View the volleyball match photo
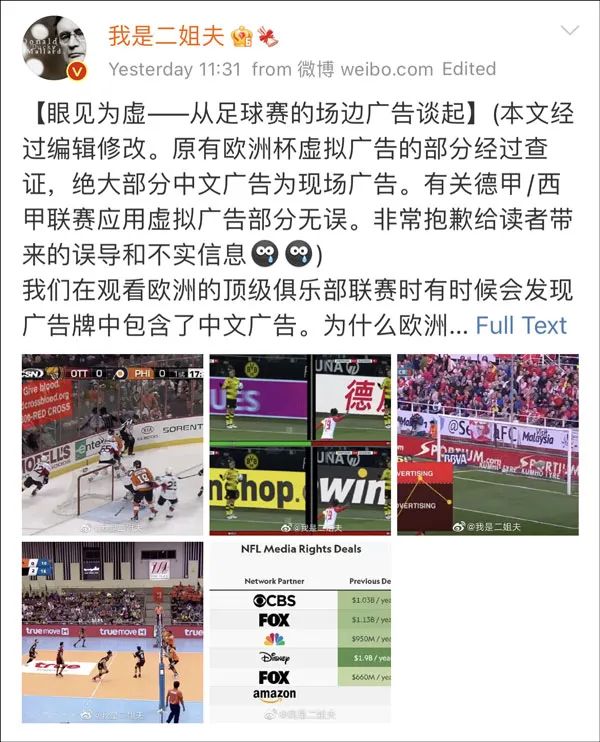The image size is (600, 742). (x=112, y=632)
